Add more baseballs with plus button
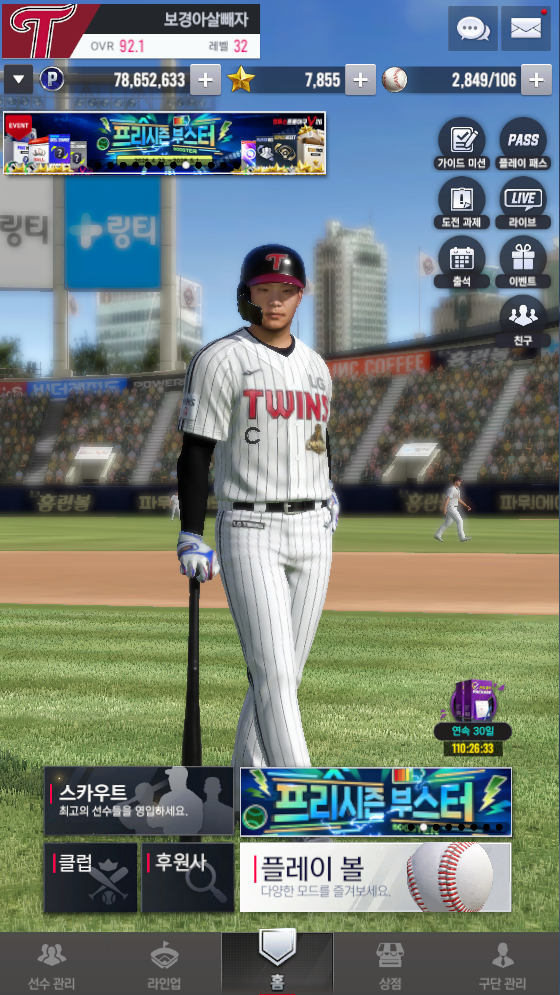This screenshot has width=560, height=995. [537, 80]
